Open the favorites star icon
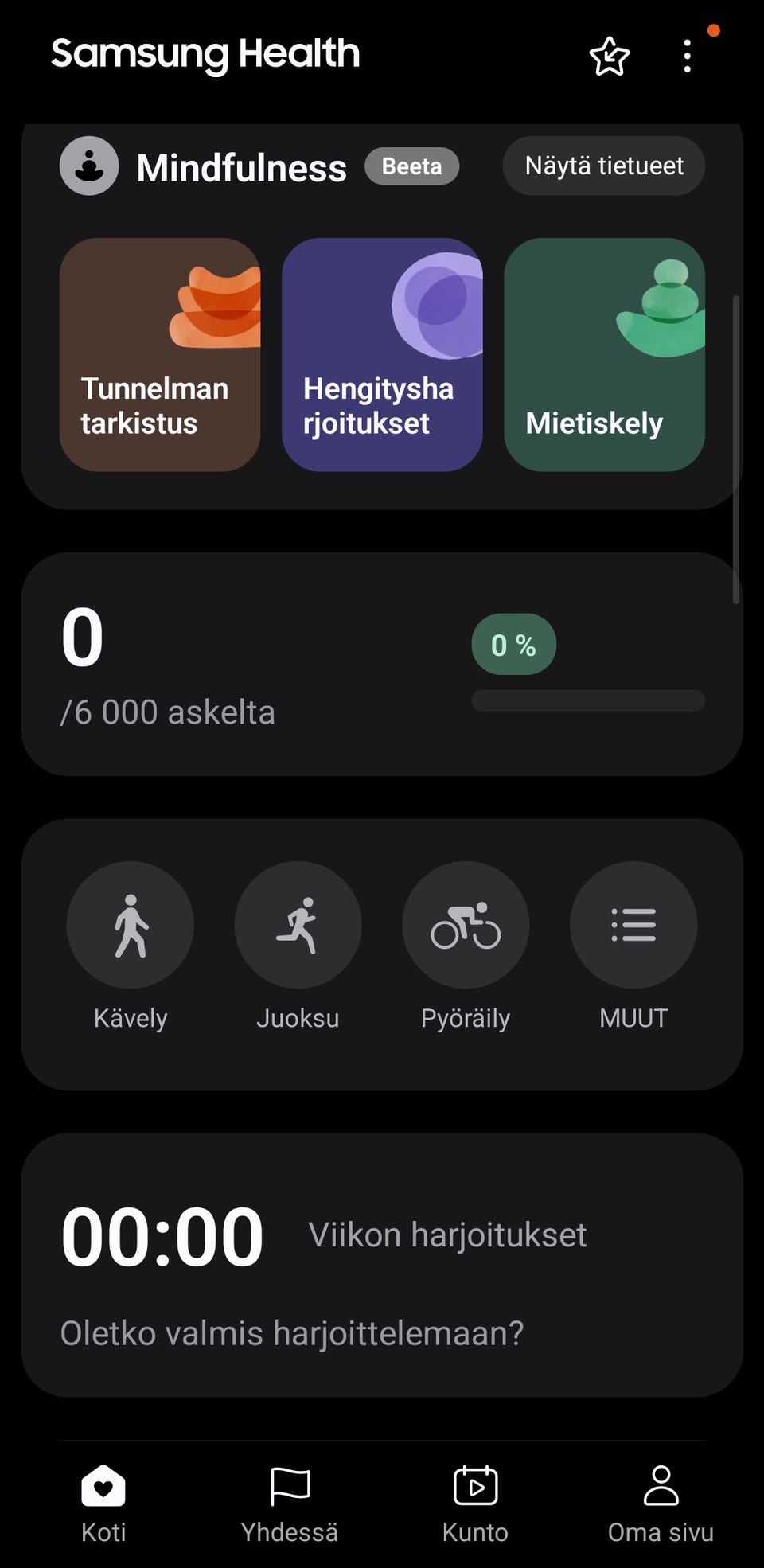The height and width of the screenshot is (1568, 764). coord(609,57)
